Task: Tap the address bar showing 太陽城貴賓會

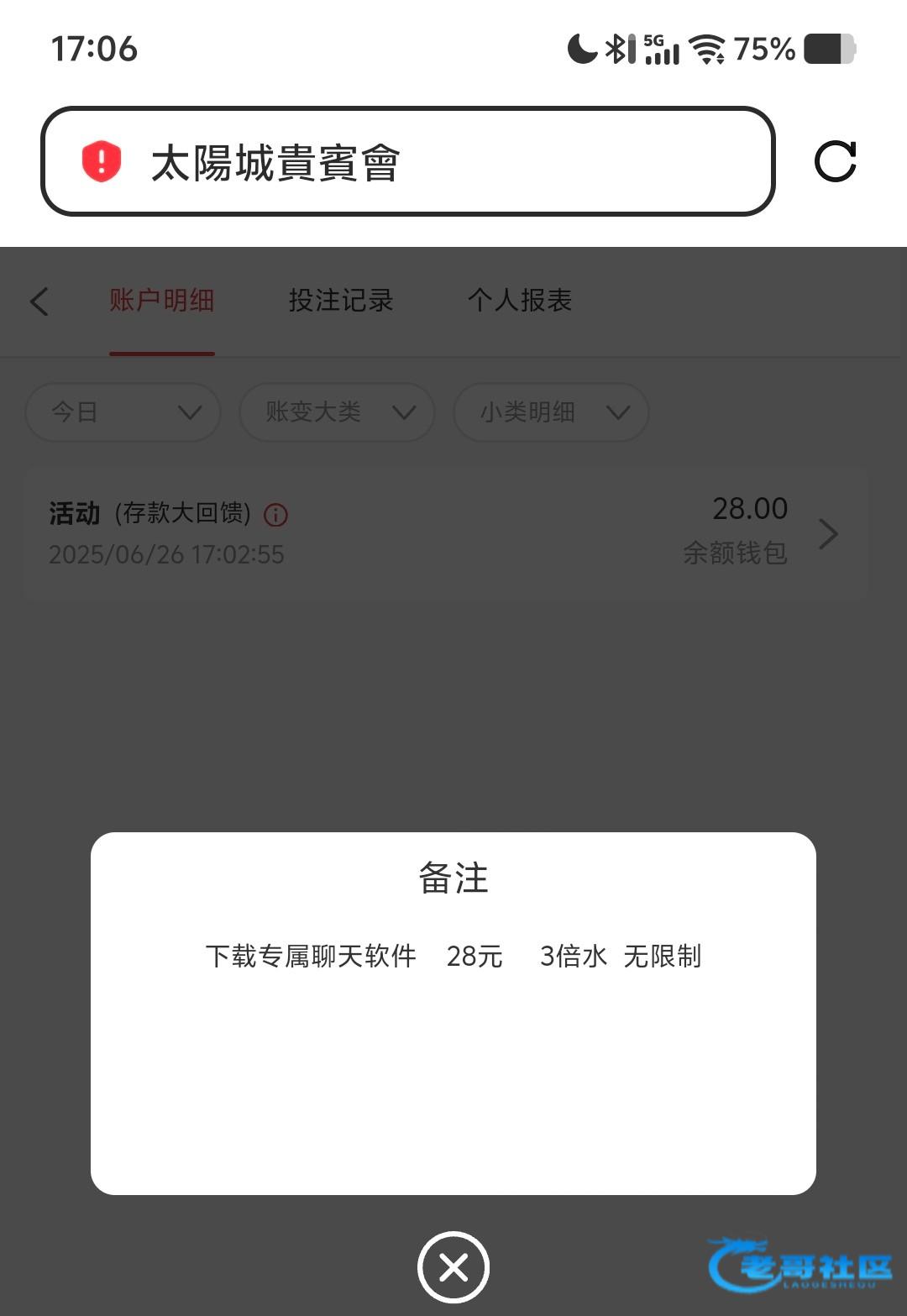Action: (x=407, y=161)
